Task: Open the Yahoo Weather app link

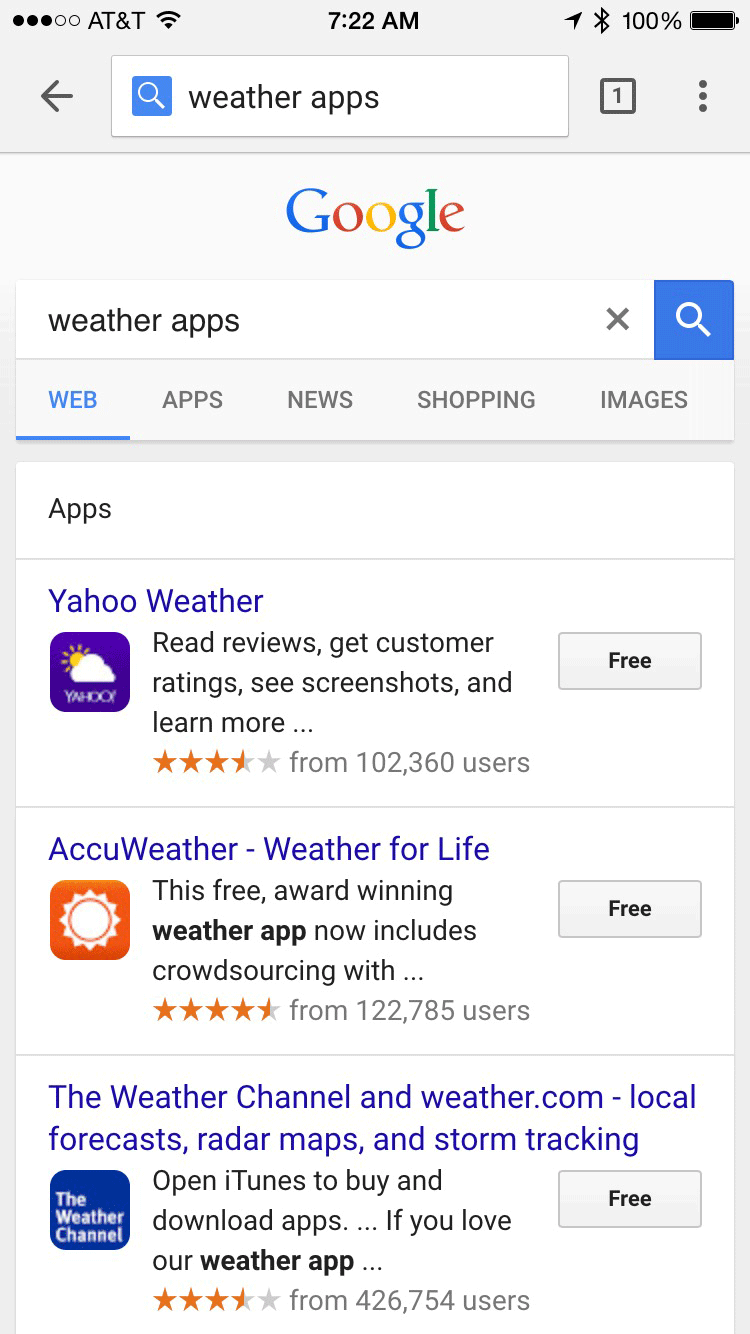Action: (155, 601)
